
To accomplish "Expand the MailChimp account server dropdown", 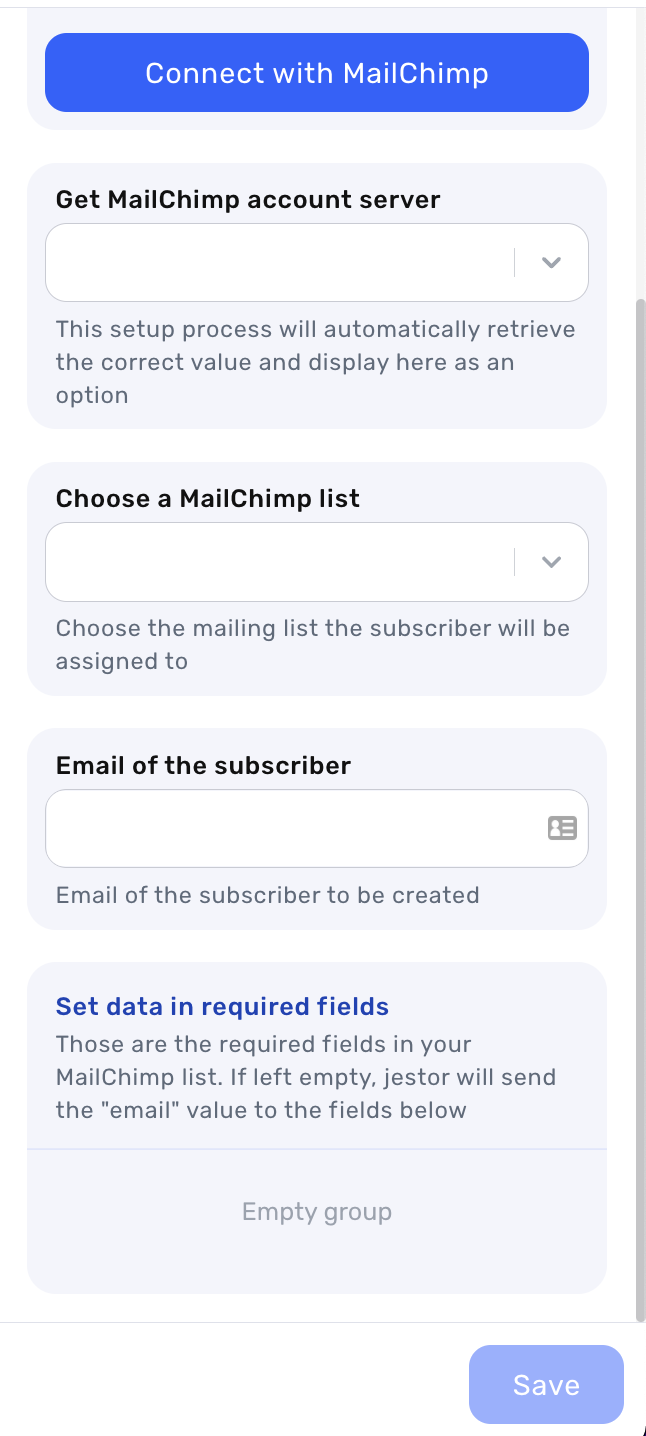I will click(551, 263).
